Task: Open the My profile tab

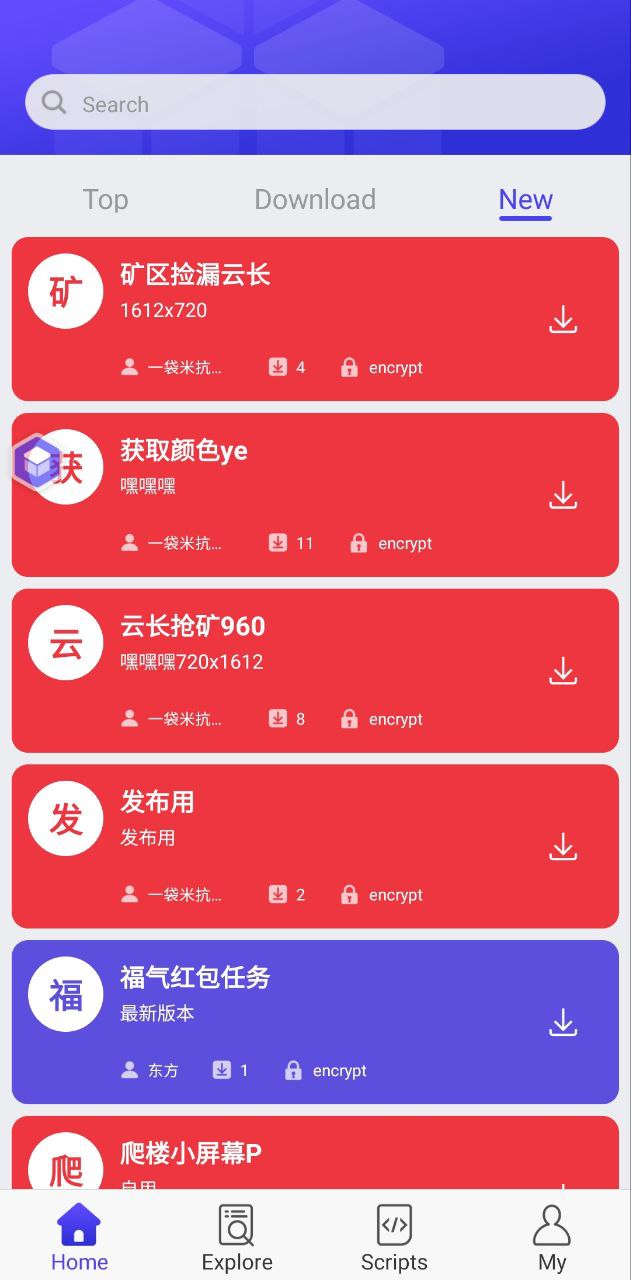Action: pos(552,1238)
